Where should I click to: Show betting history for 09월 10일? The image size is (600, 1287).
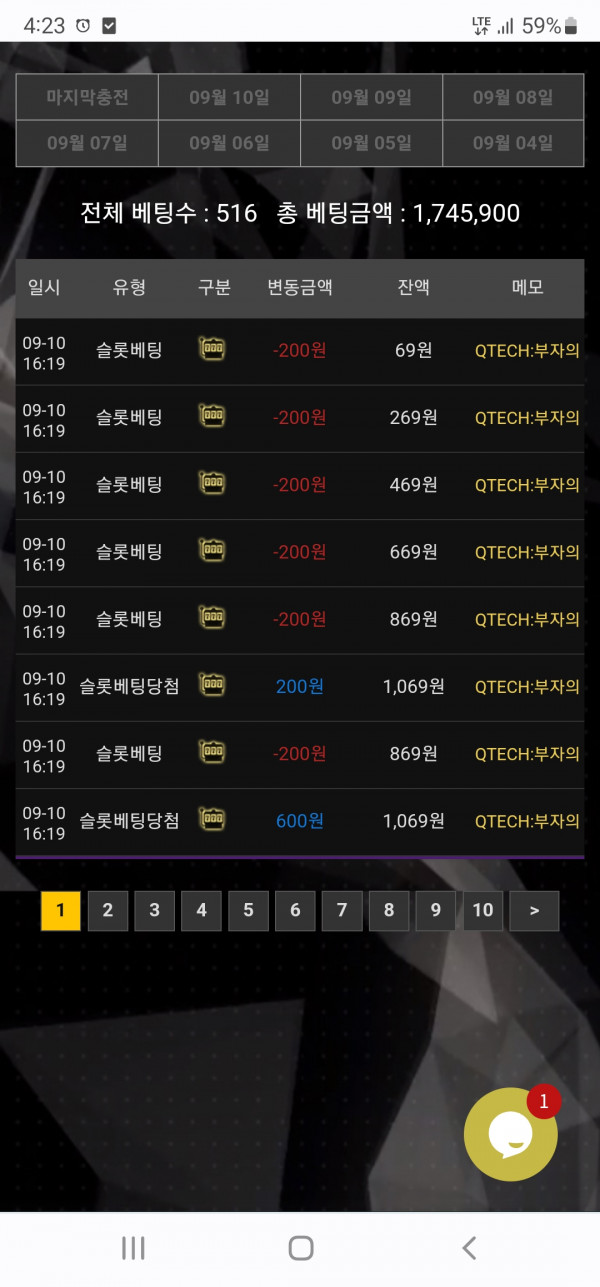pos(229,98)
